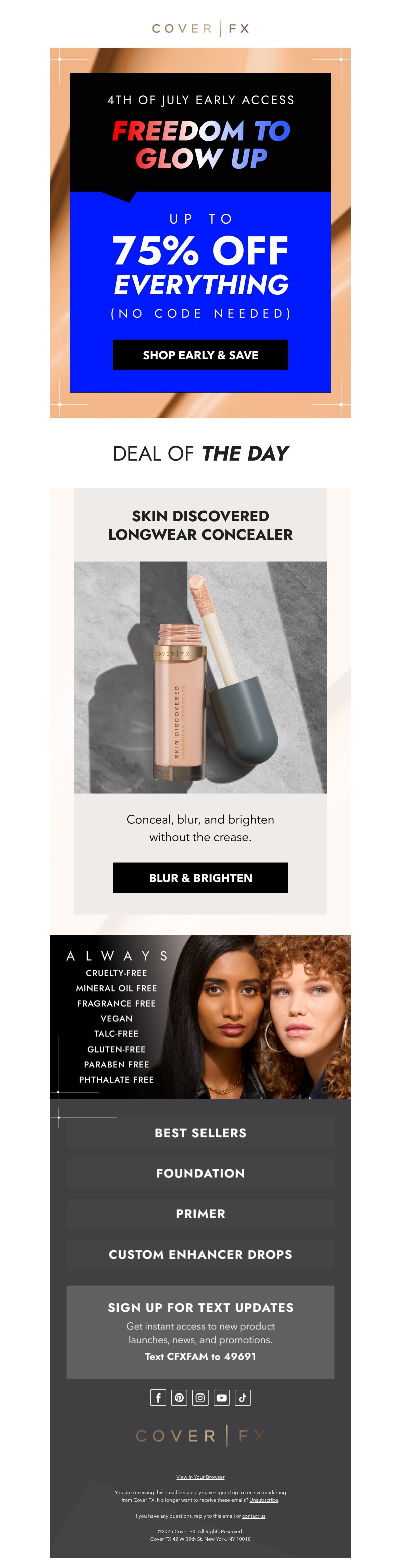Open Cover FX on Facebook
This screenshot has height=1568, width=401.
(158, 1398)
